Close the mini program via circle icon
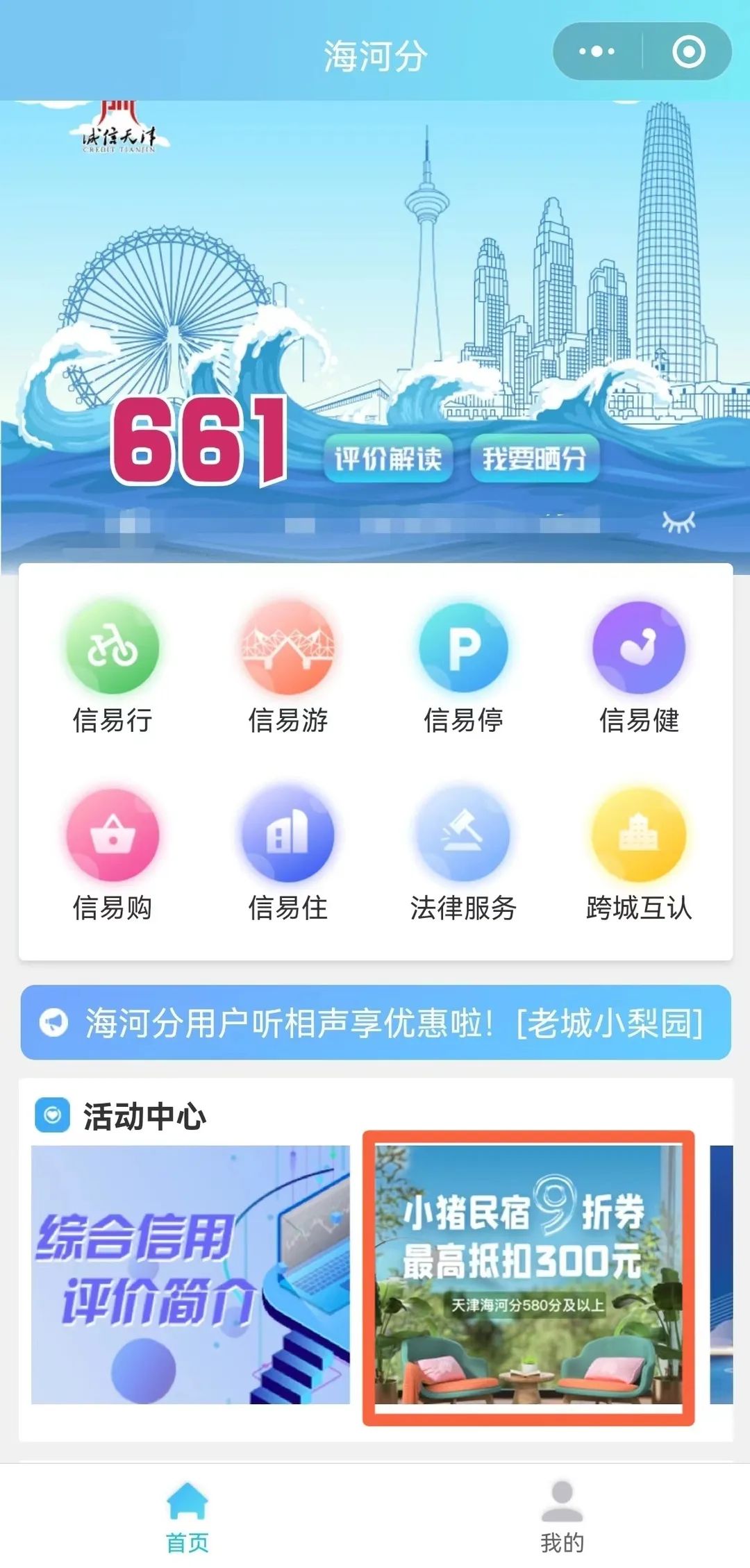This screenshot has width=750, height=1568. pyautogui.click(x=688, y=51)
